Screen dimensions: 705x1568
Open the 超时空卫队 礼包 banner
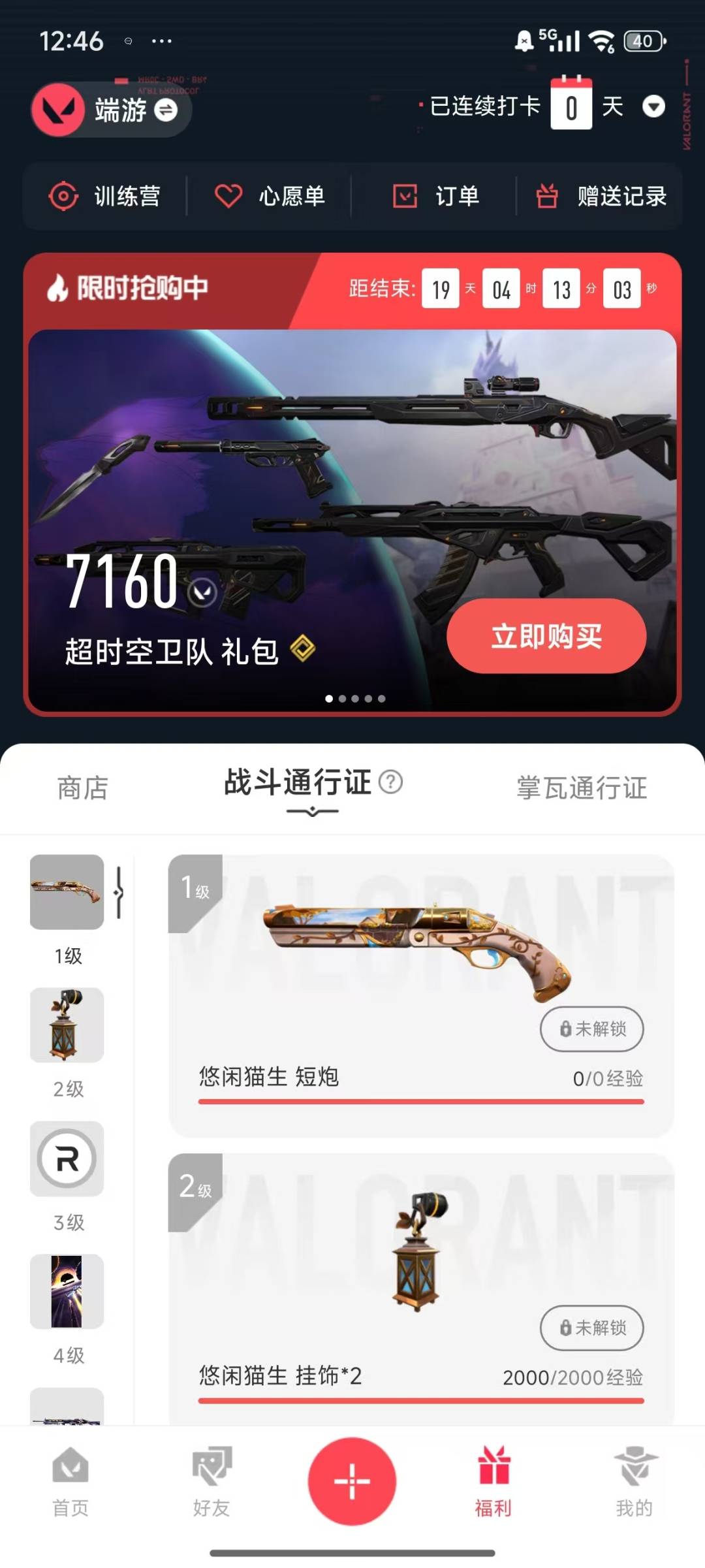[352, 520]
